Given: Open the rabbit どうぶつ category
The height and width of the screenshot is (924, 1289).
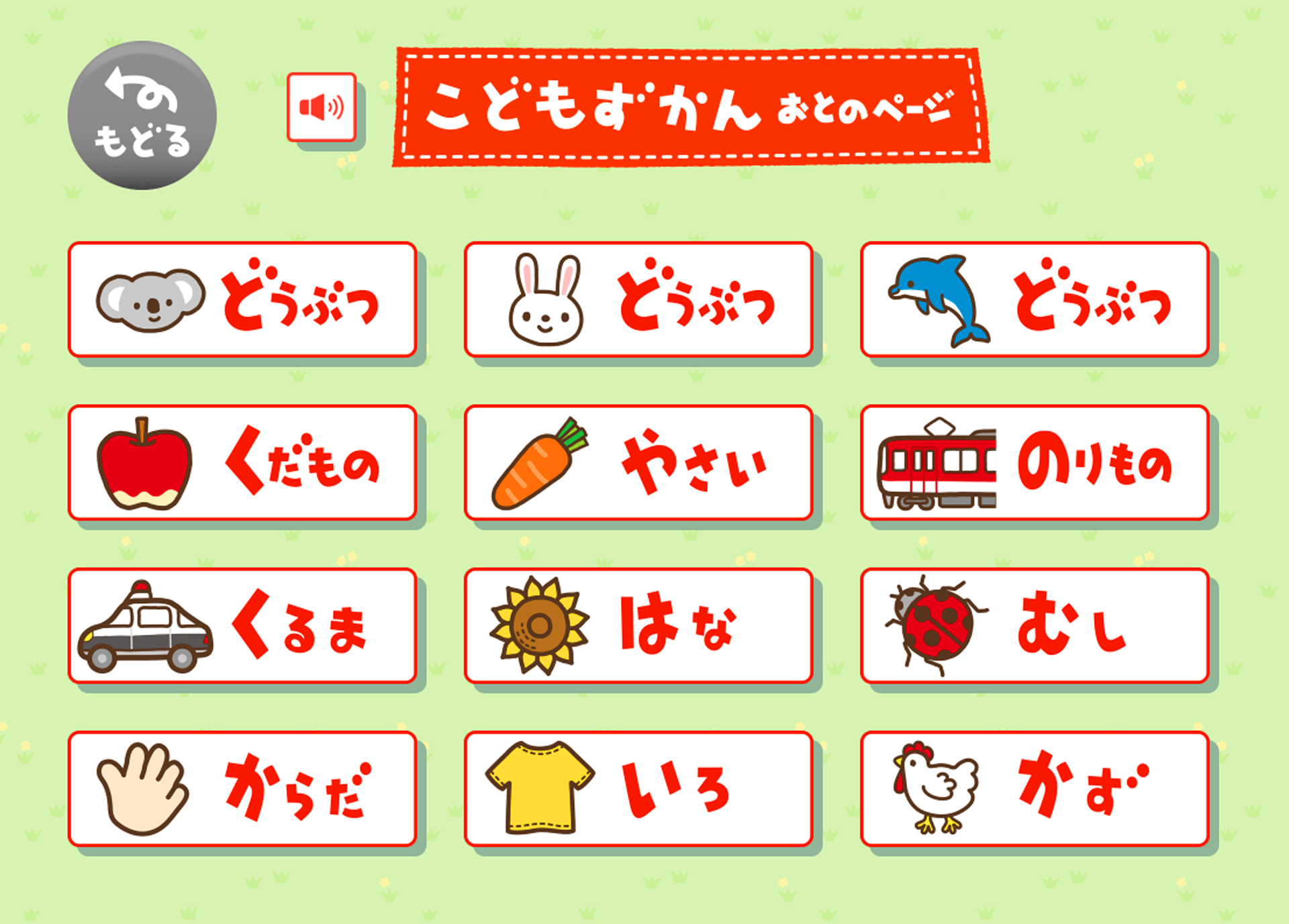Looking at the screenshot, I should 638,299.
